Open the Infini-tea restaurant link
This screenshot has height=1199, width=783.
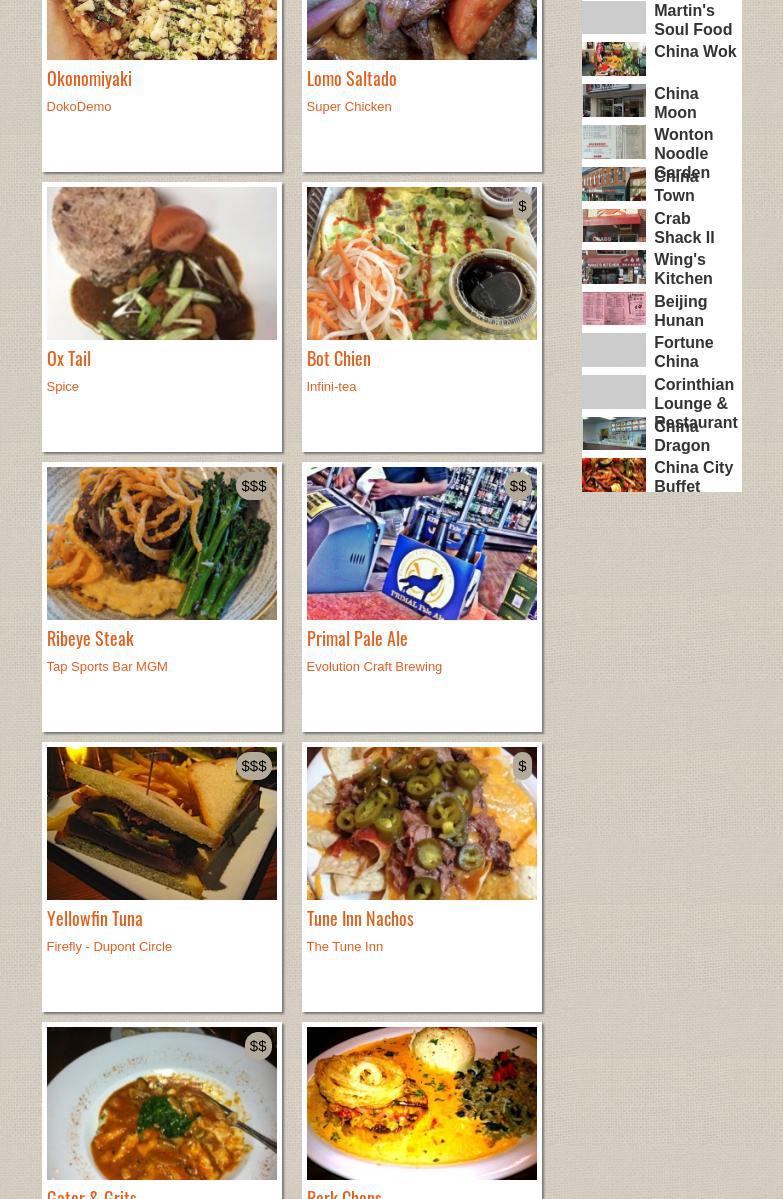pyautogui.click(x=331, y=386)
